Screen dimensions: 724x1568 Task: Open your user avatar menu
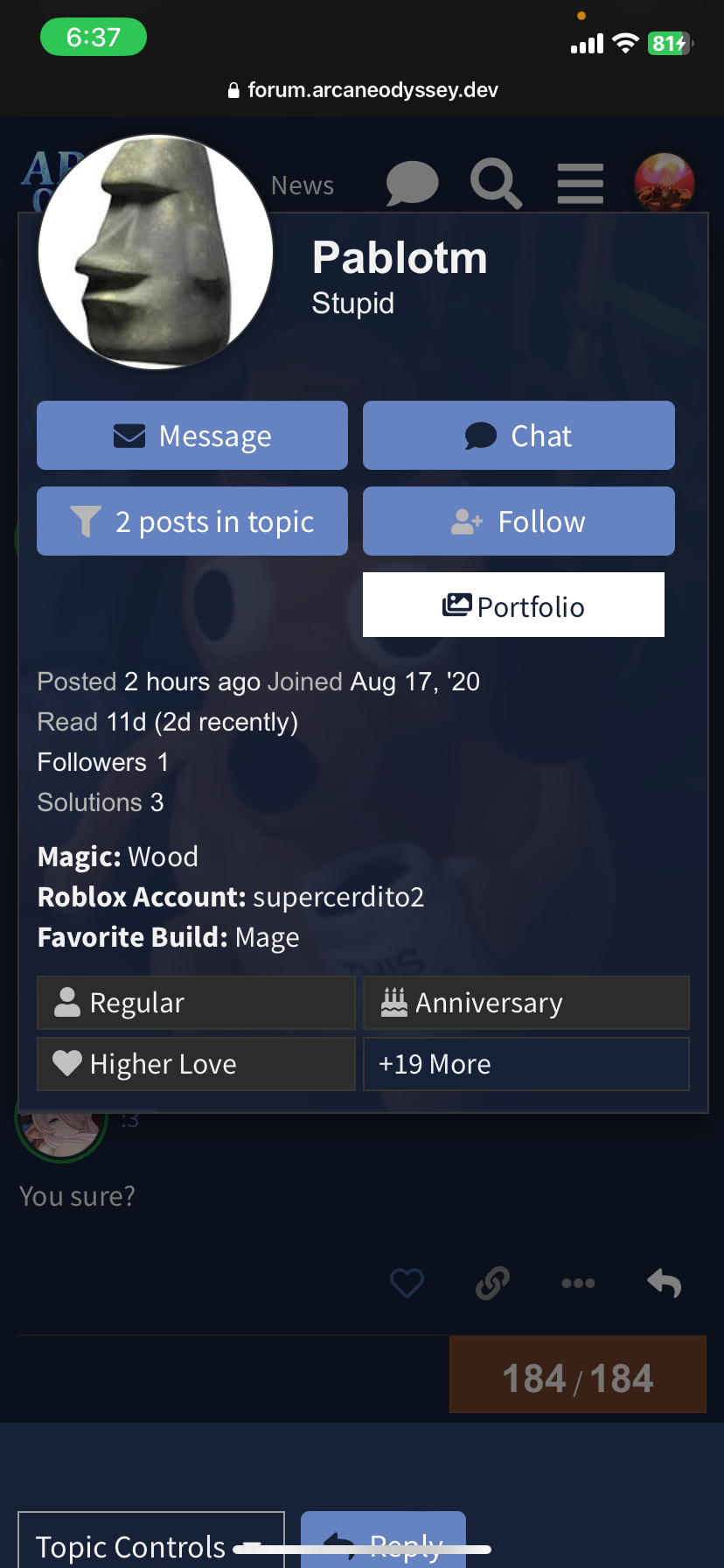tap(664, 184)
